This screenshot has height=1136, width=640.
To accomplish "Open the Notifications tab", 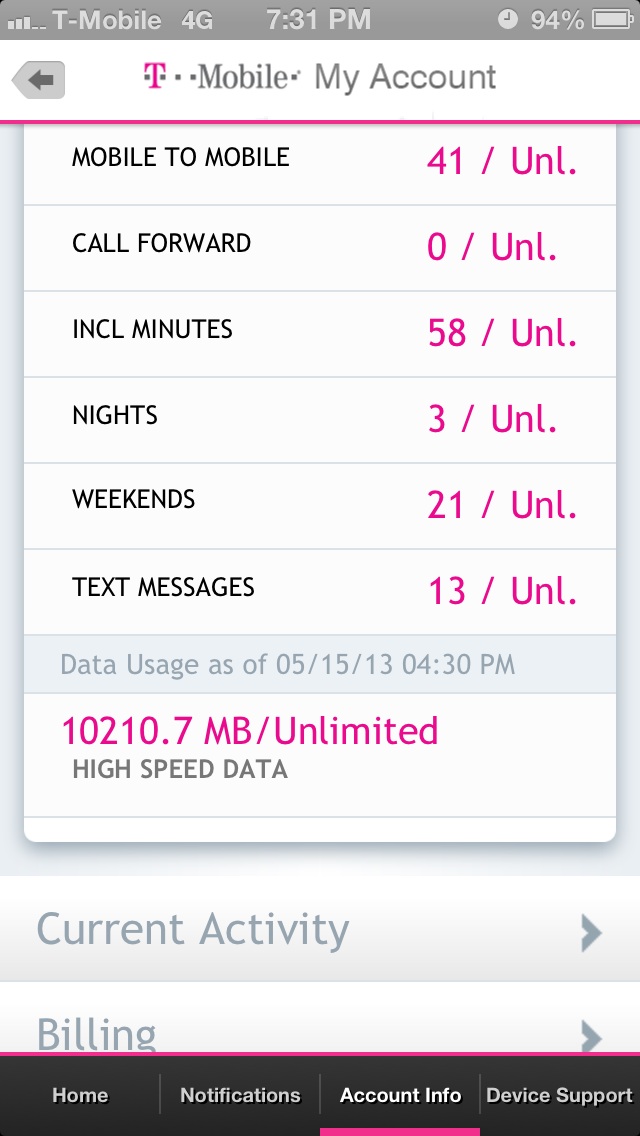I will (x=240, y=1095).
